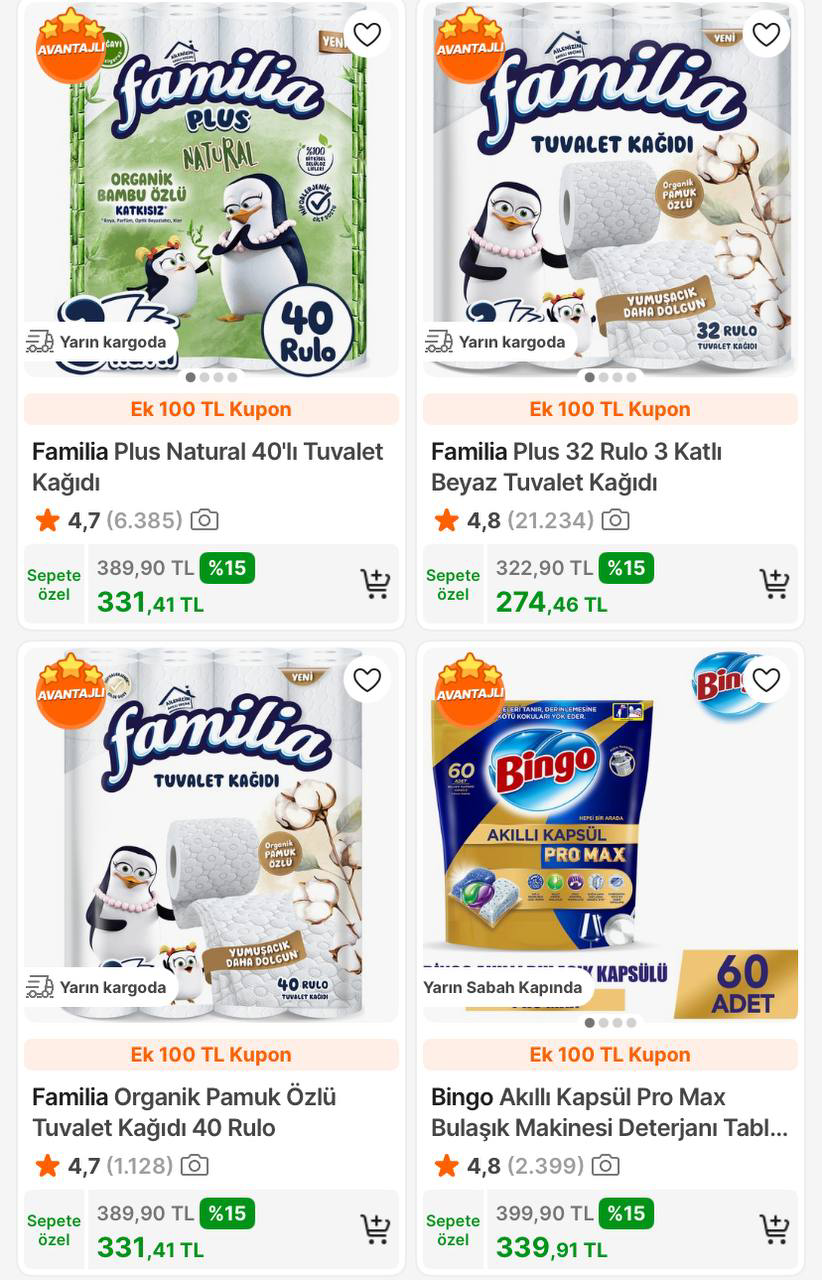Add Bingo Akıllı Kapsül Pro Max to cart
This screenshot has height=1280, width=822.
tap(774, 1229)
